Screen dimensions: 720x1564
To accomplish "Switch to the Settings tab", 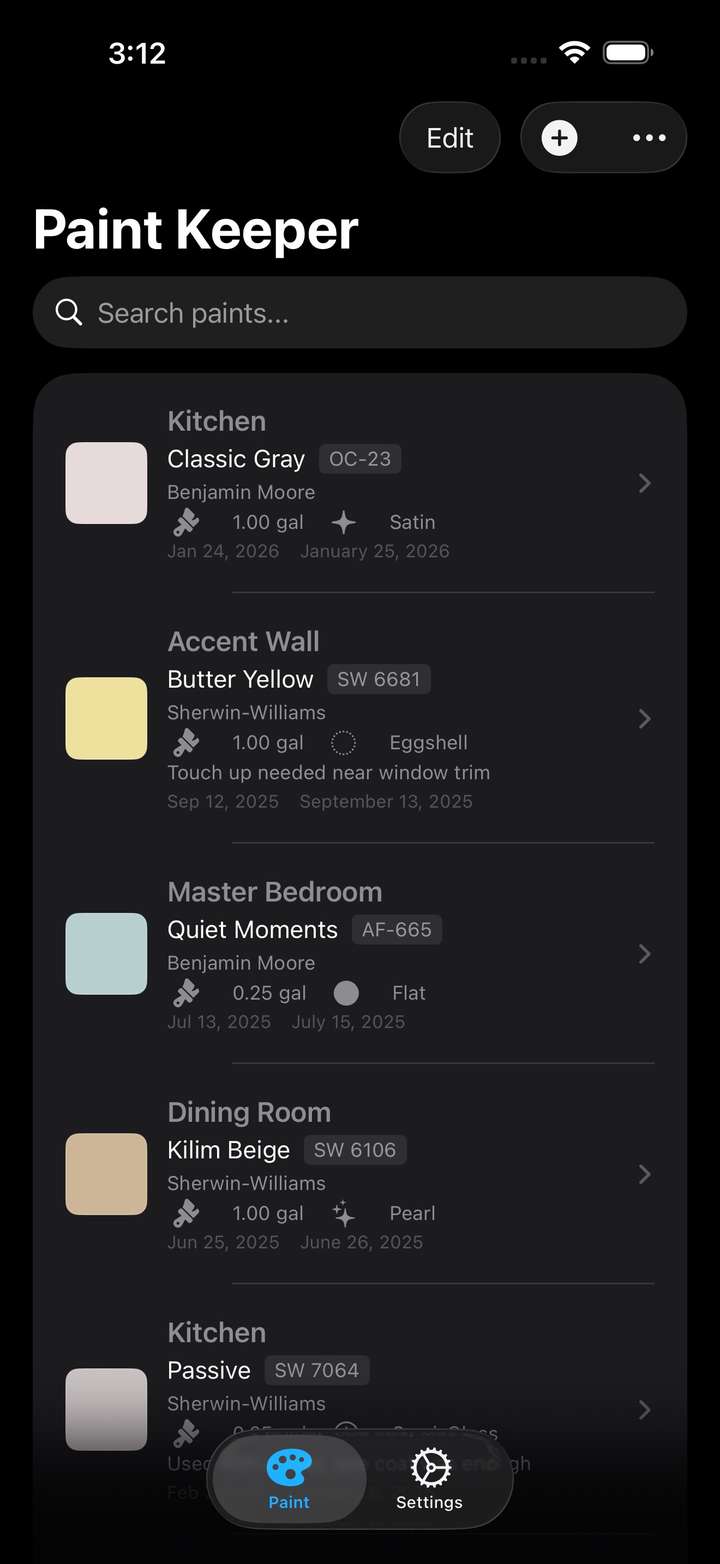I will point(429,1481).
